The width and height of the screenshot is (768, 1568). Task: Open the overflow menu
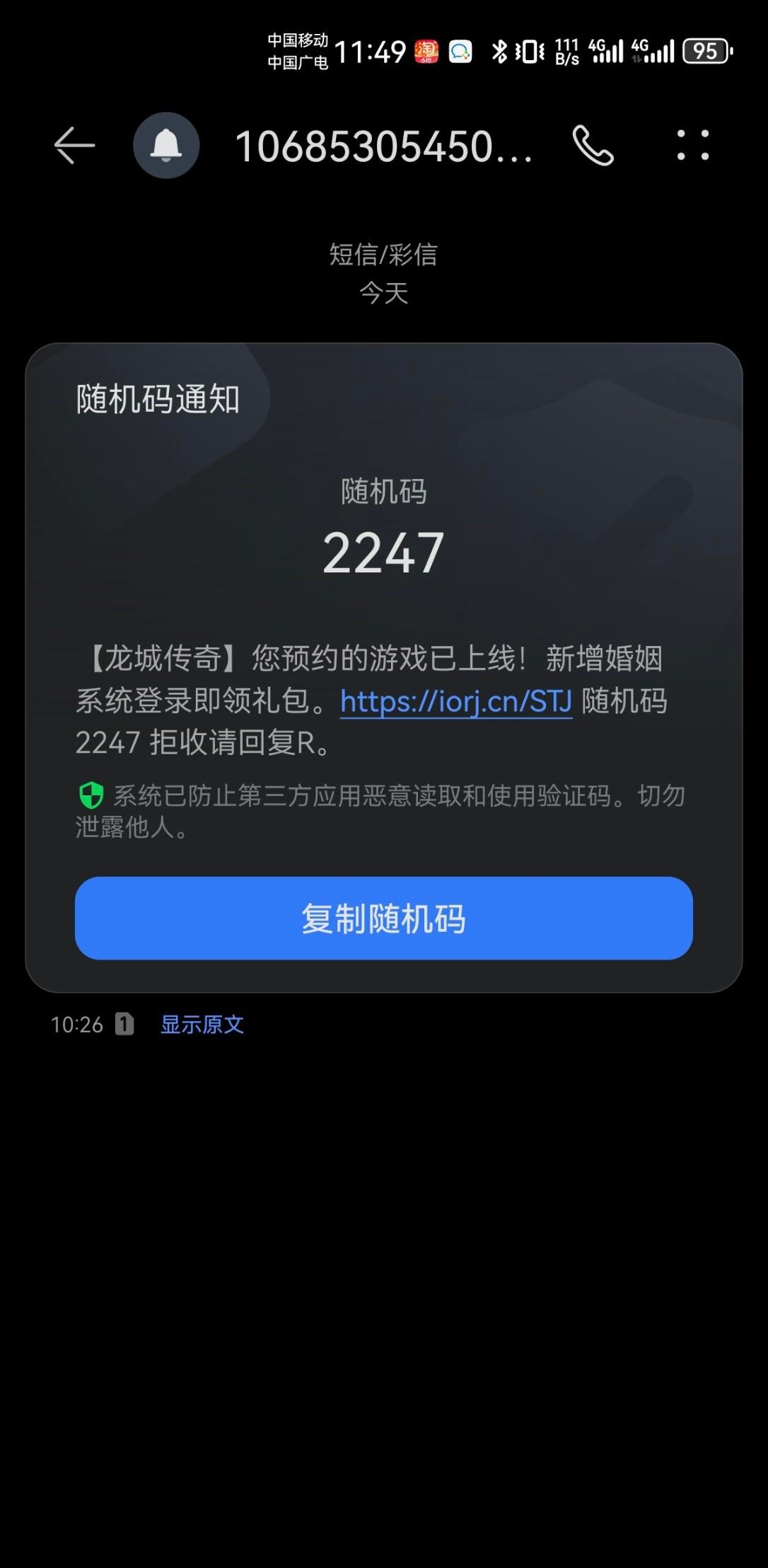692,146
